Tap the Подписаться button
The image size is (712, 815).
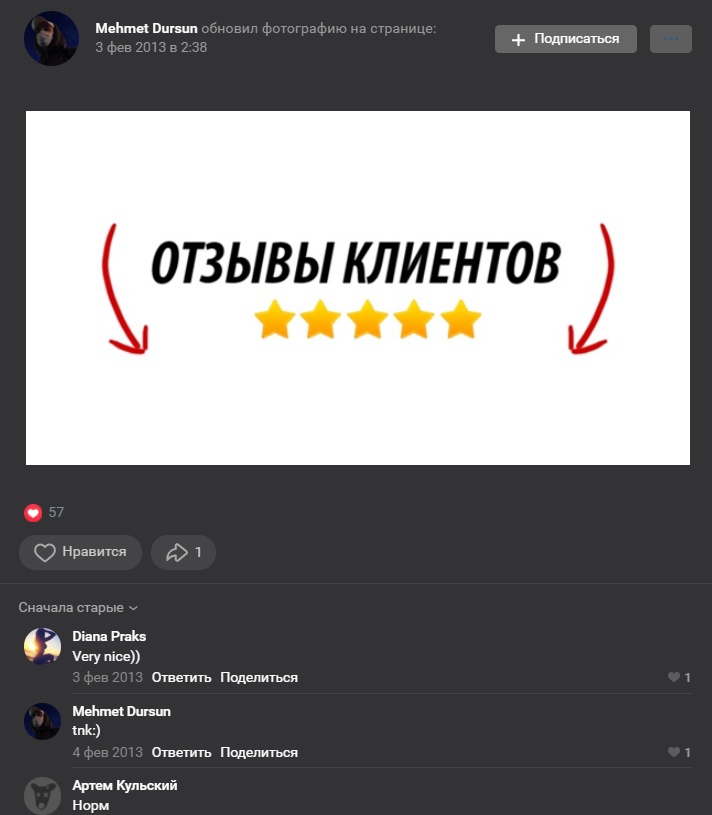point(565,39)
